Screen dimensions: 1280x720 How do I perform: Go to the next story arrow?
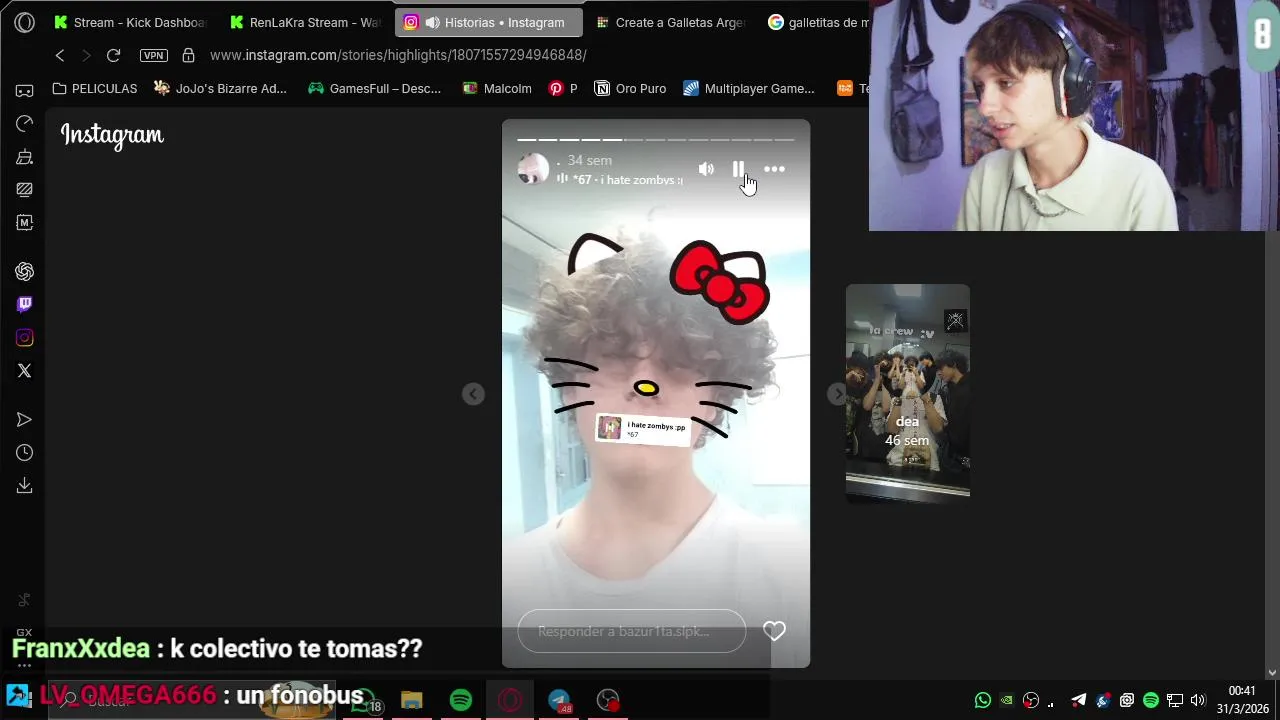[x=837, y=394]
